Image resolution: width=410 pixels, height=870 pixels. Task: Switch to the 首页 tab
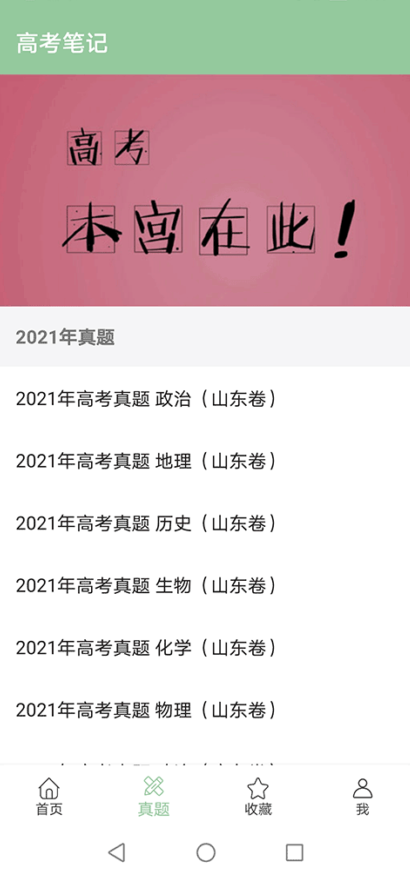[x=49, y=797]
